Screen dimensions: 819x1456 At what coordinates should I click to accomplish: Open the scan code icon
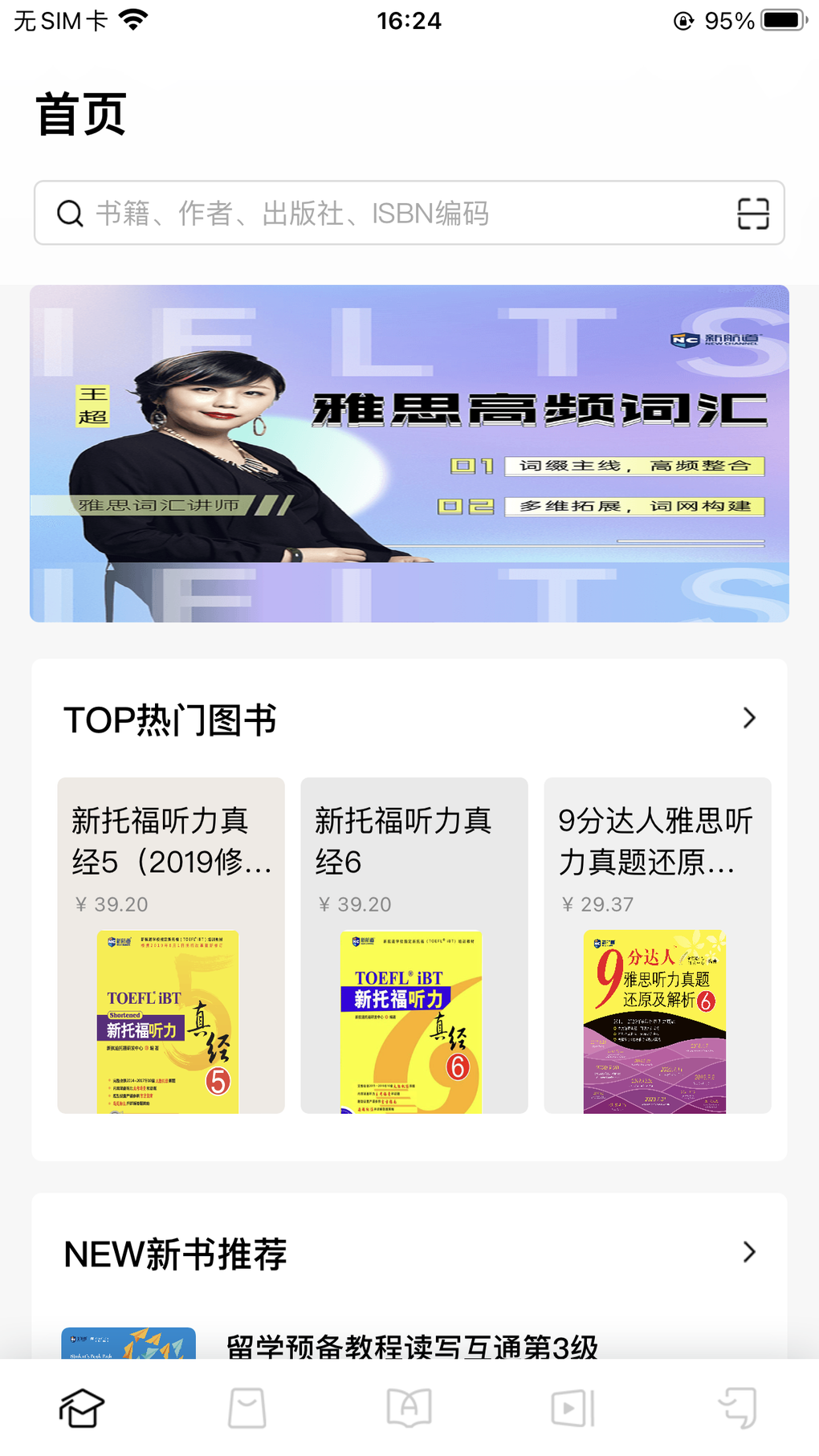(x=752, y=214)
